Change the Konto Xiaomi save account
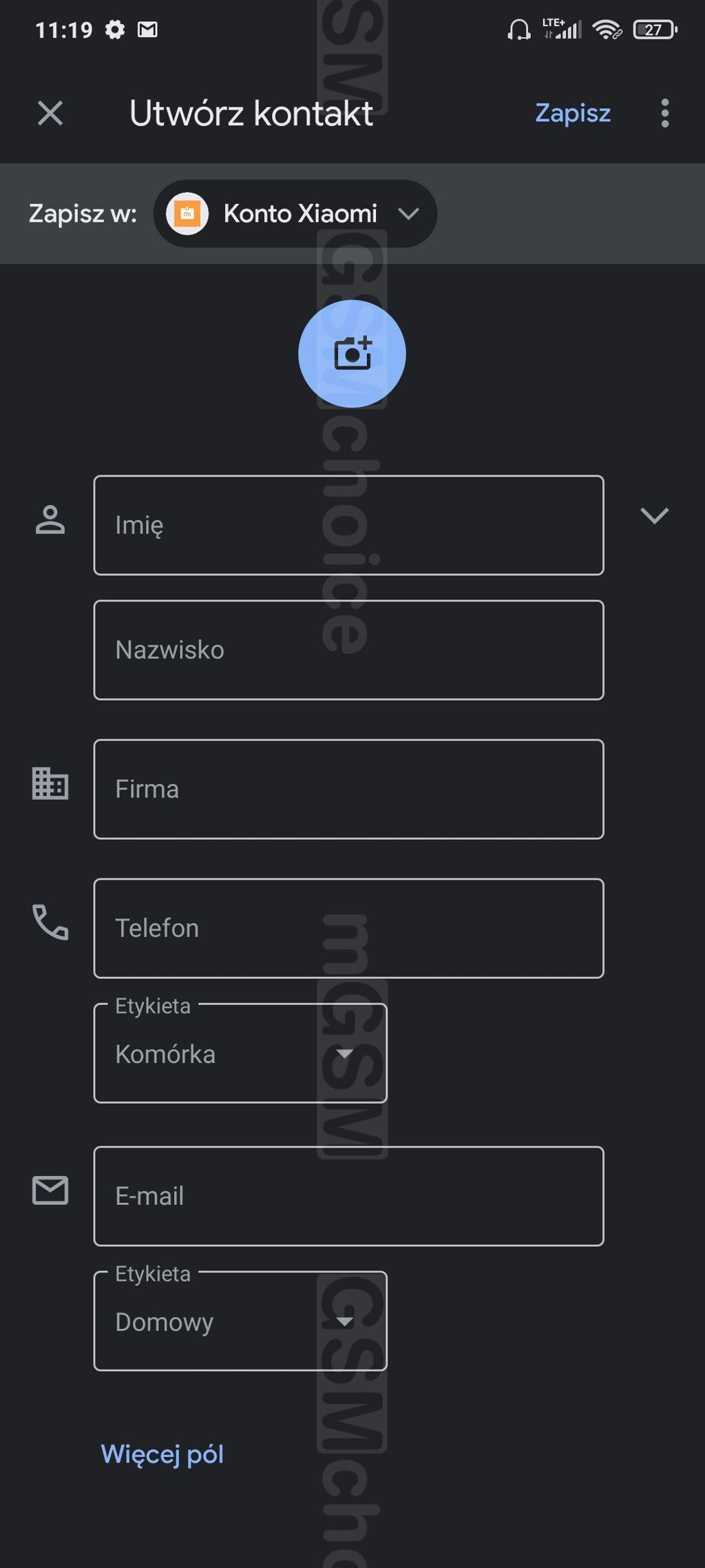Screen dimensions: 705x1568 (x=295, y=214)
